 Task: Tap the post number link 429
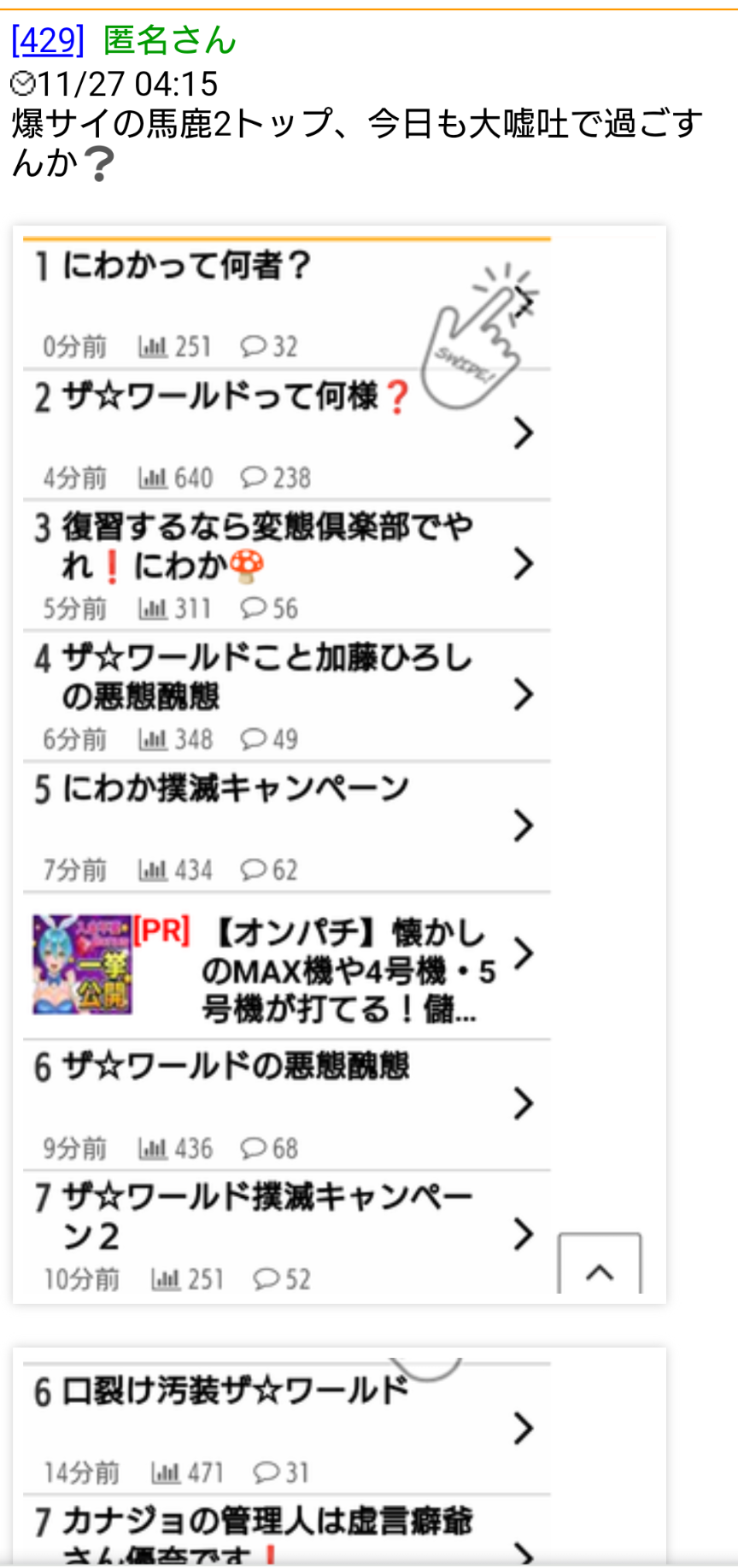tap(48, 40)
